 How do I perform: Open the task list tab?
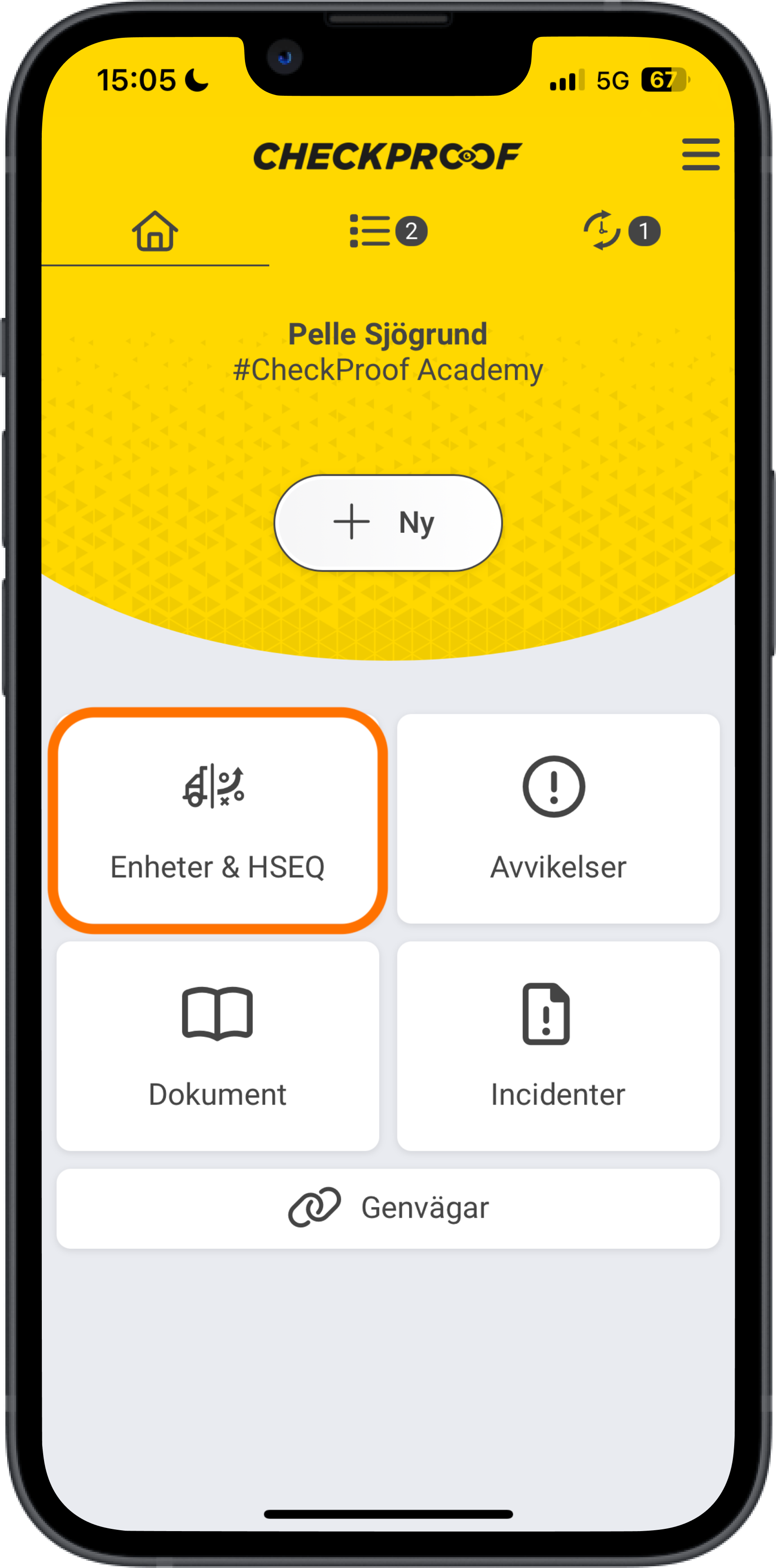(388, 231)
